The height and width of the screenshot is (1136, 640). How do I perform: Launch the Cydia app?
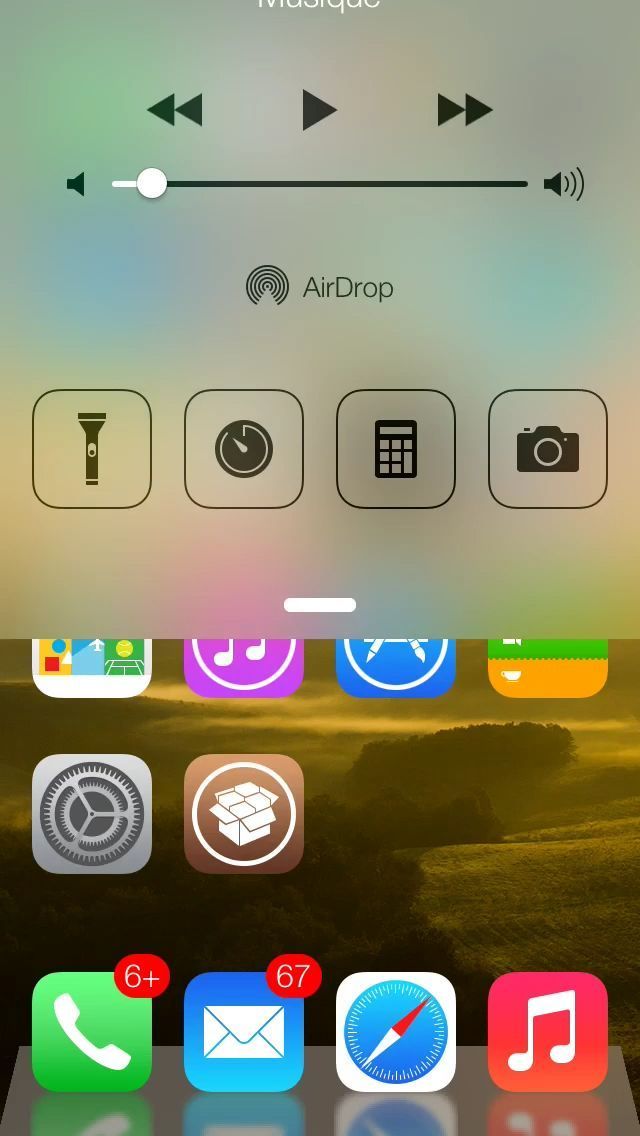244,814
